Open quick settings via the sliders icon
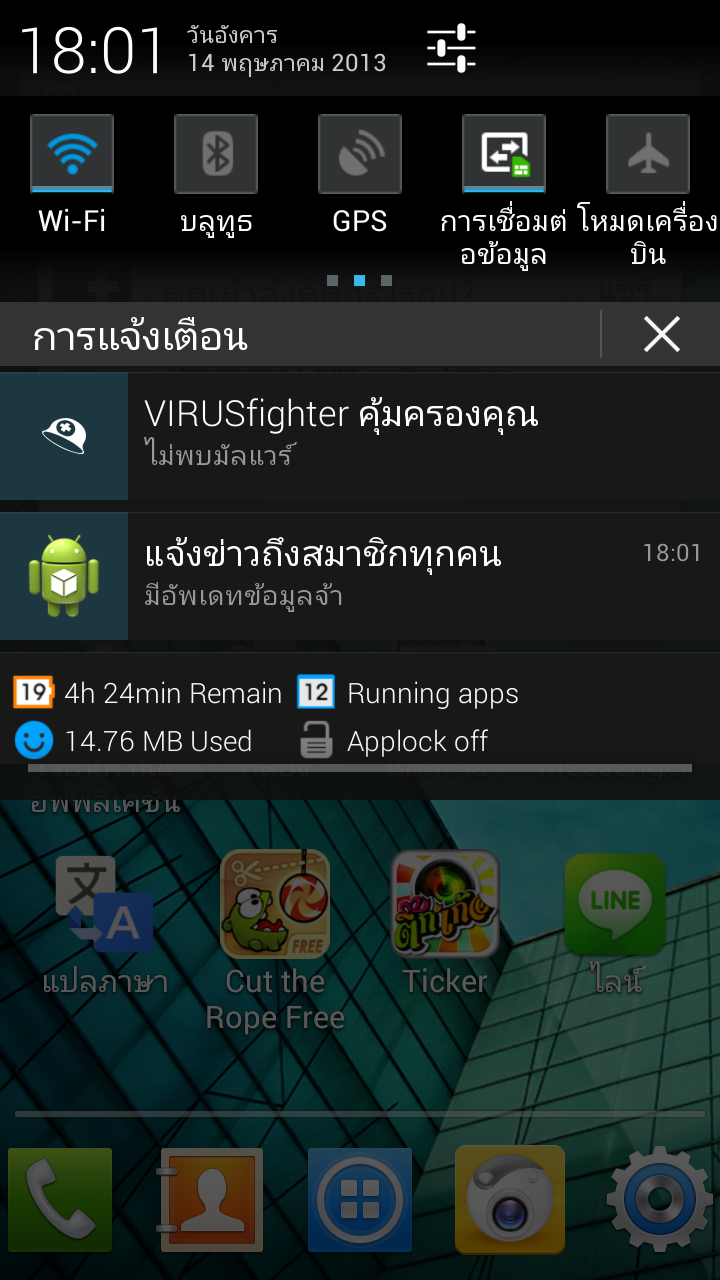Image resolution: width=720 pixels, height=1280 pixels. coord(451,49)
